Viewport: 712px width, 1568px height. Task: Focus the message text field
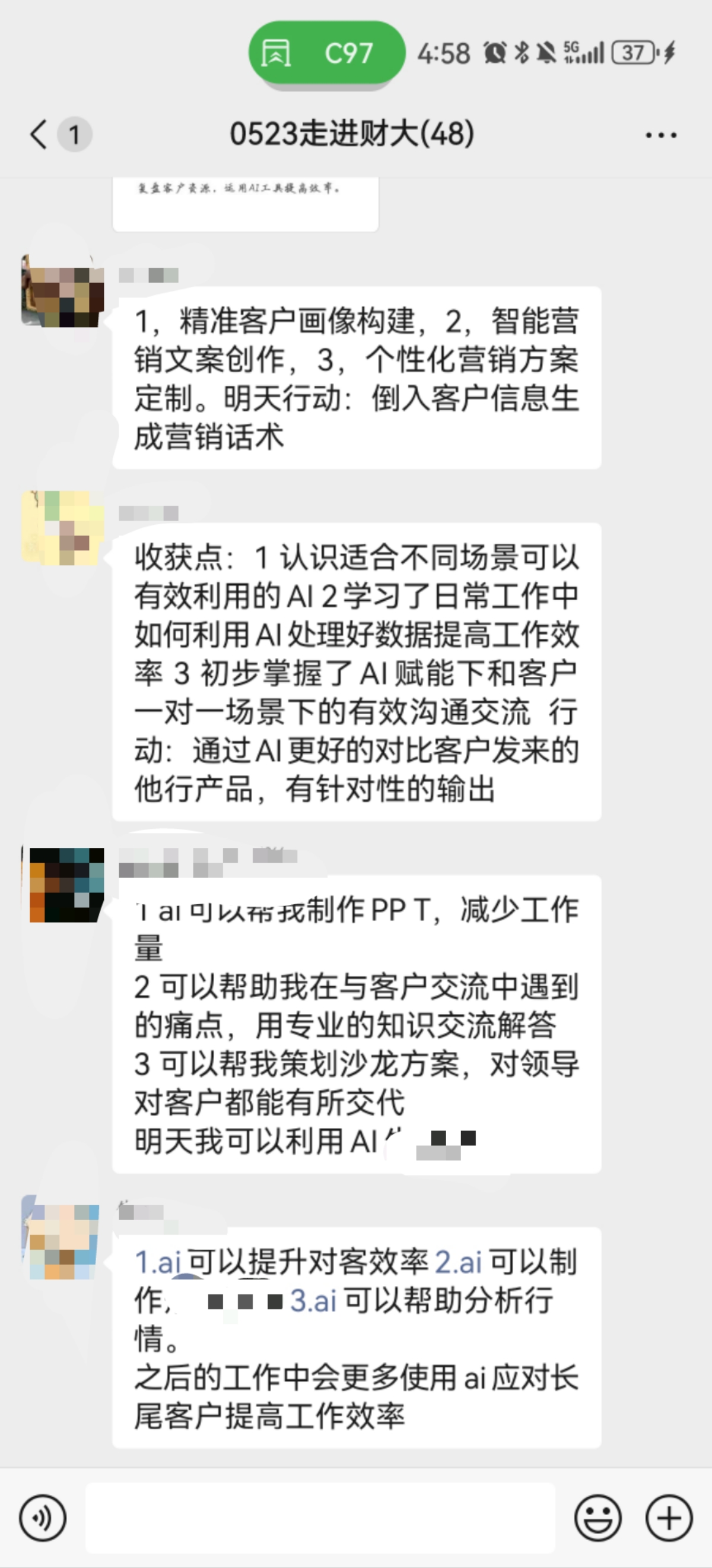coord(320,1518)
